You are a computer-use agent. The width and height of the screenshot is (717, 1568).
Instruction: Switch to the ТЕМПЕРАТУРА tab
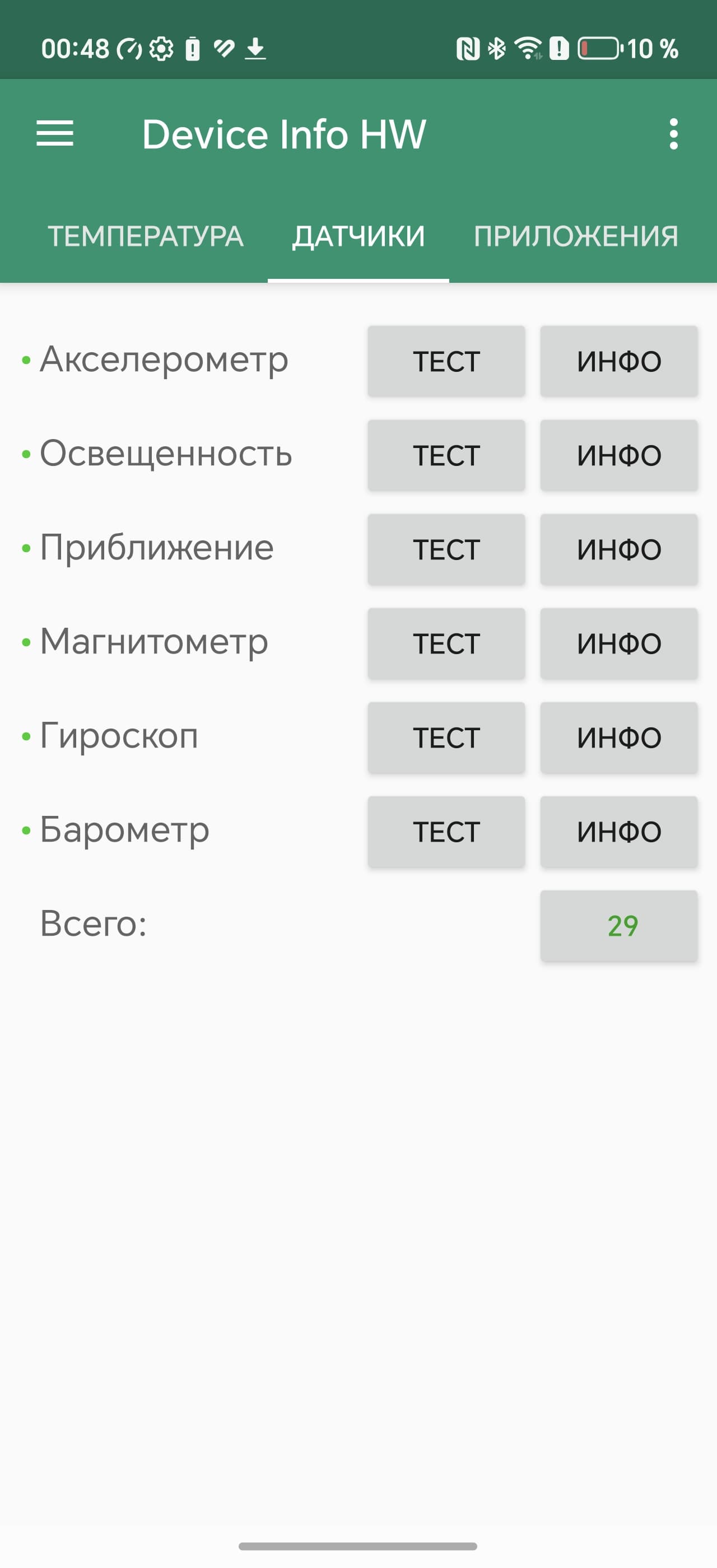click(x=146, y=236)
